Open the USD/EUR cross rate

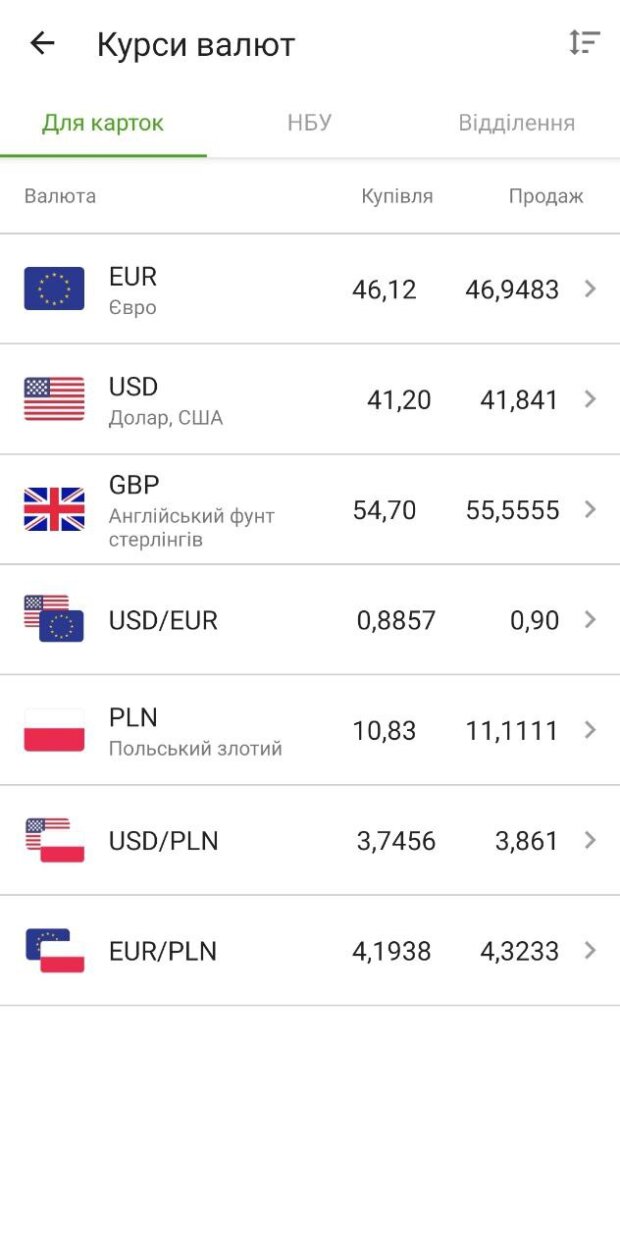(310, 620)
